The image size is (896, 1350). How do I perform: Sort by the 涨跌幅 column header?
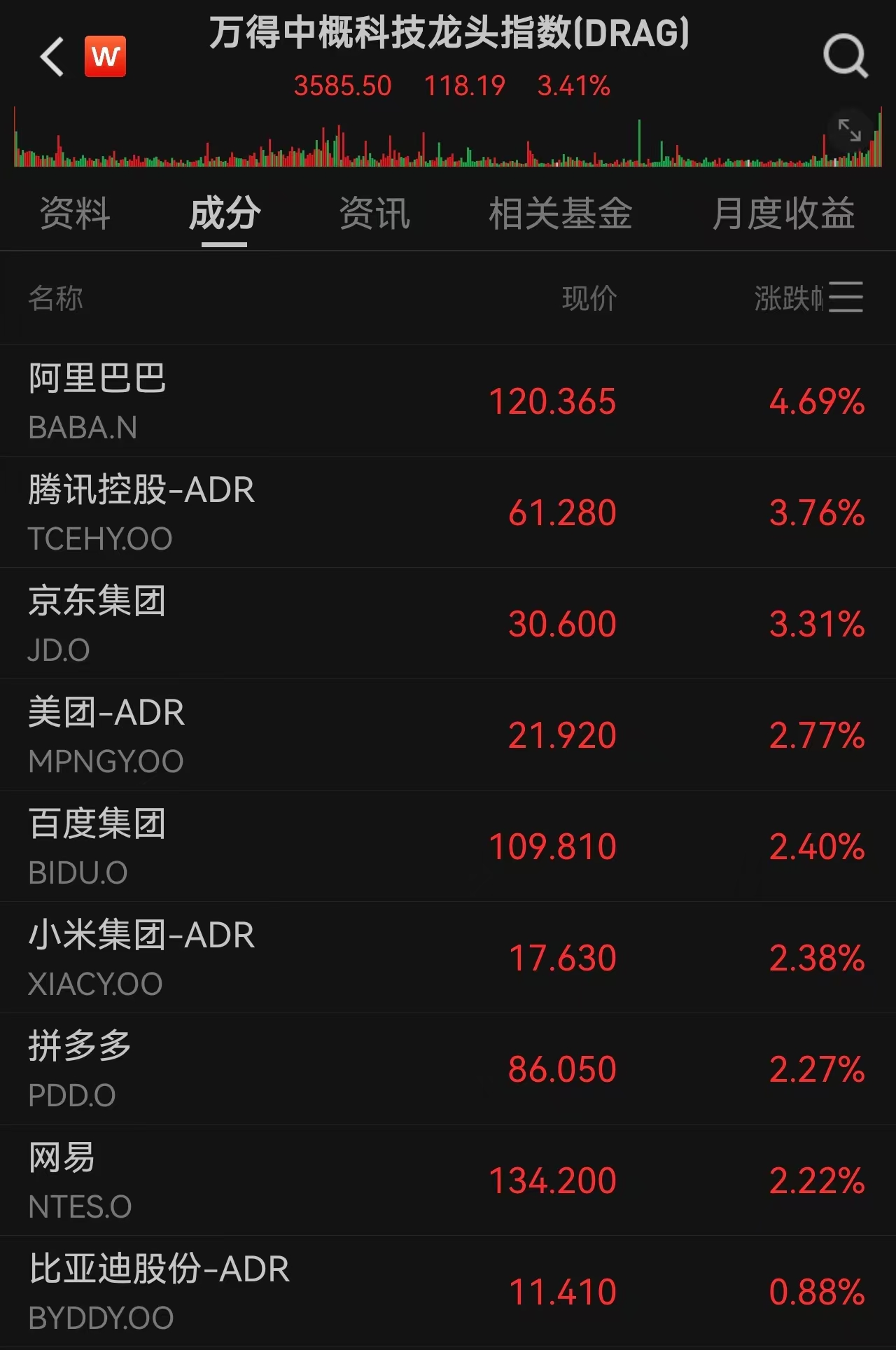click(x=789, y=298)
